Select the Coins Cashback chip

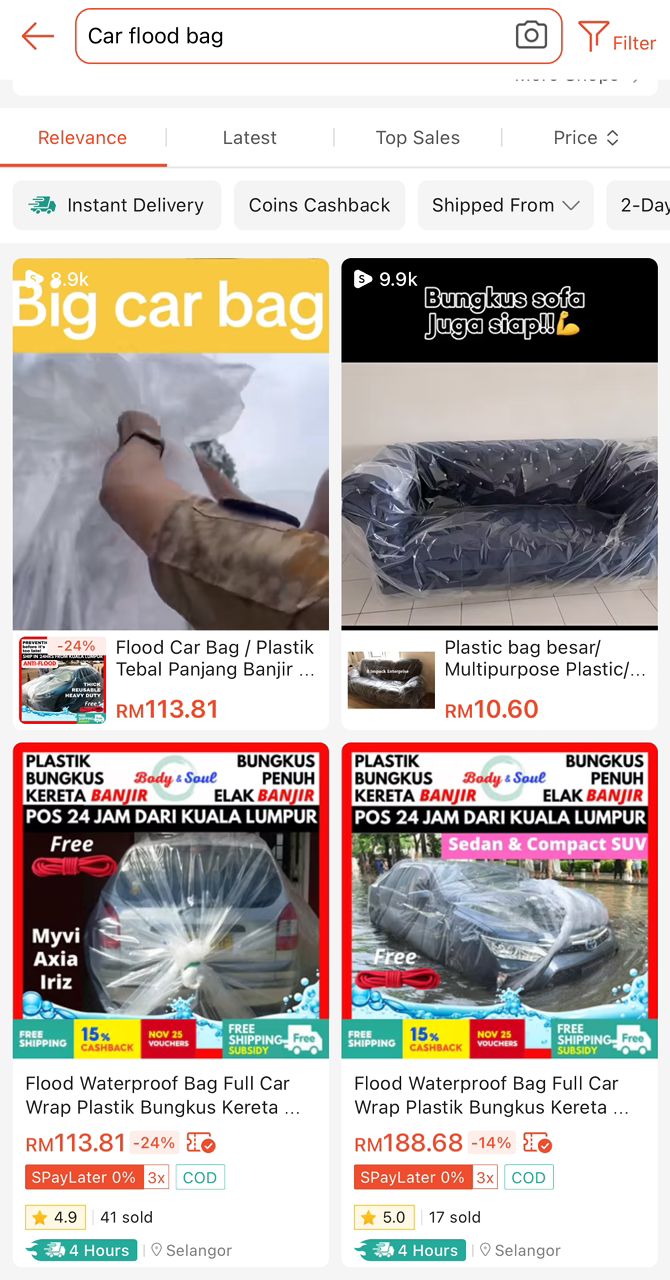319,205
